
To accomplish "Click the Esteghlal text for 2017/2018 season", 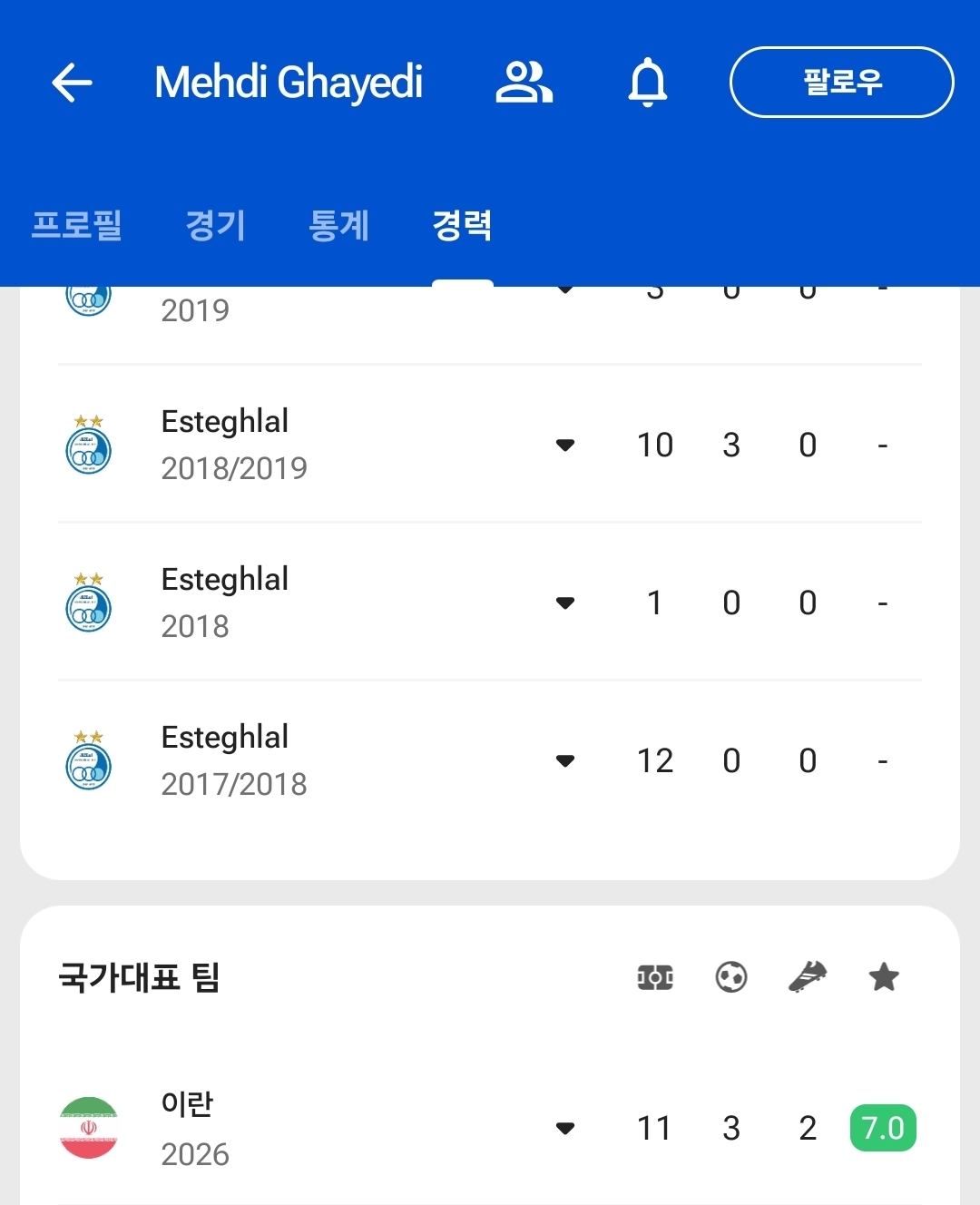I will click(x=224, y=737).
